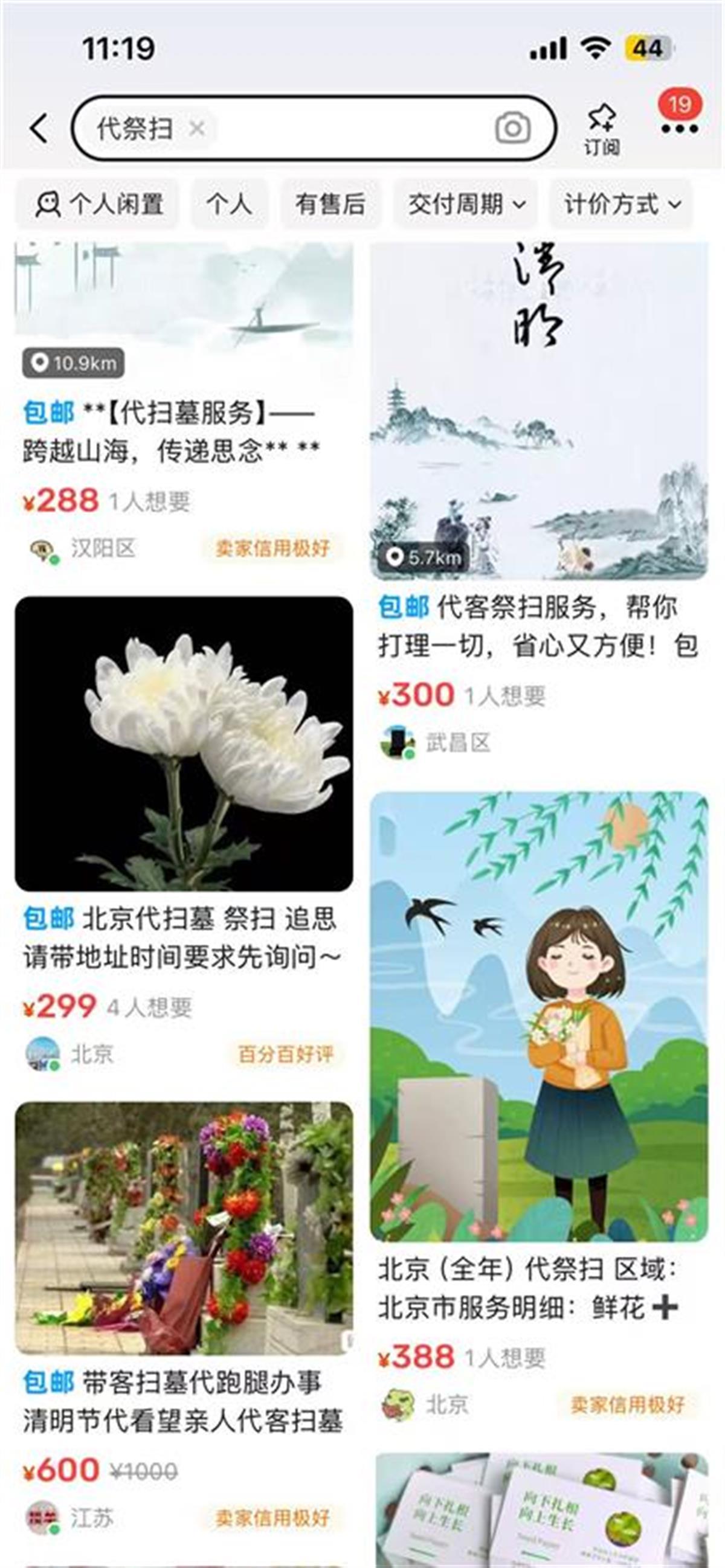The height and width of the screenshot is (1568, 725).
Task: View the 北京代扫墓 white chrysanthemum listing
Action: [184, 744]
